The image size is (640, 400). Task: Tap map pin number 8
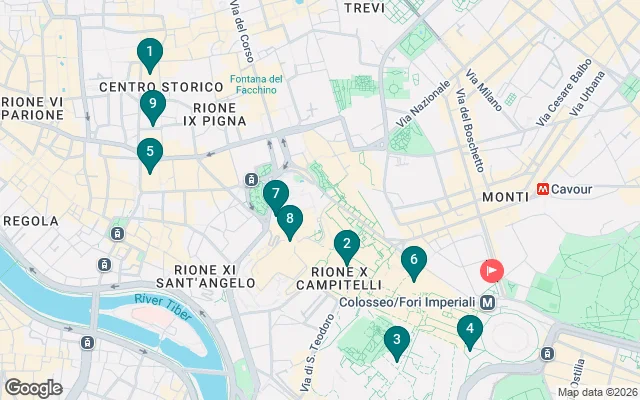tap(289, 219)
